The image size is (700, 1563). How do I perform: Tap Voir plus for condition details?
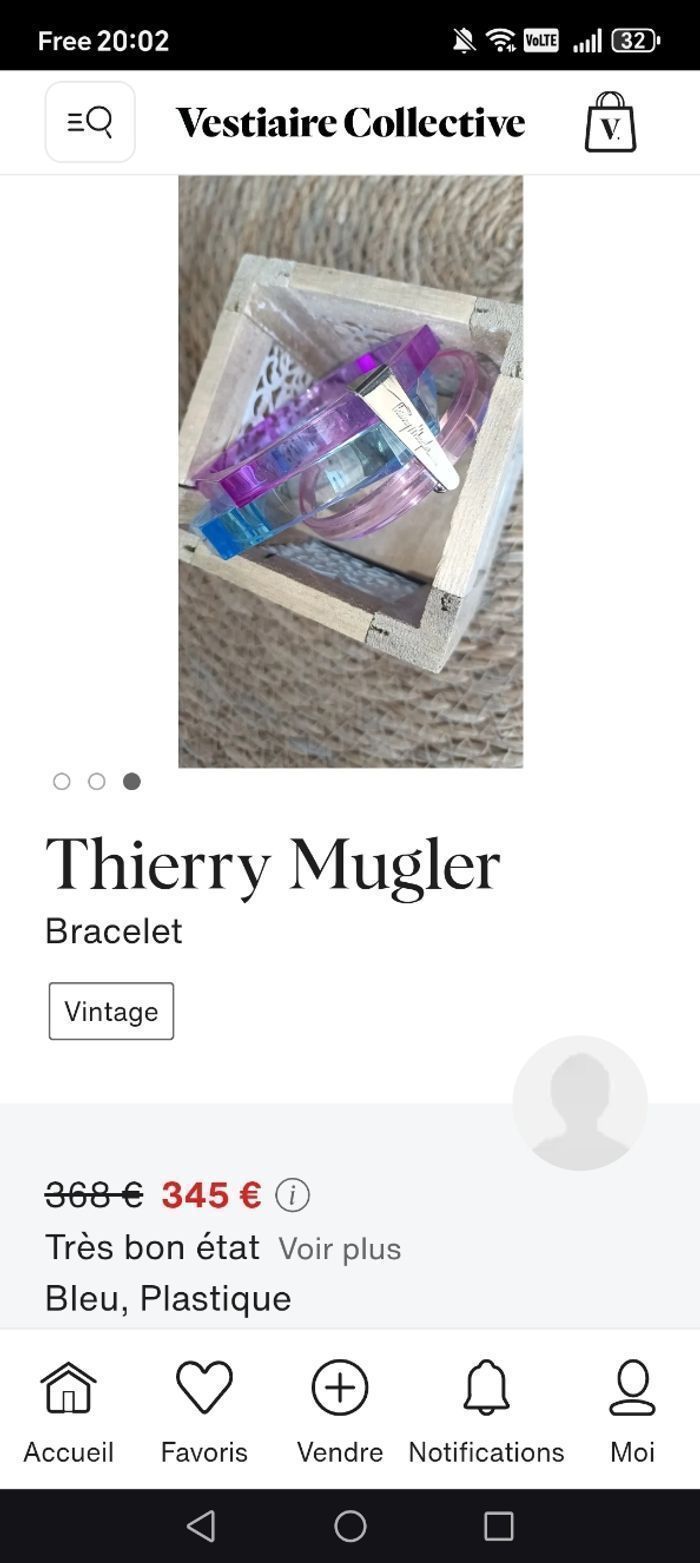point(339,1249)
